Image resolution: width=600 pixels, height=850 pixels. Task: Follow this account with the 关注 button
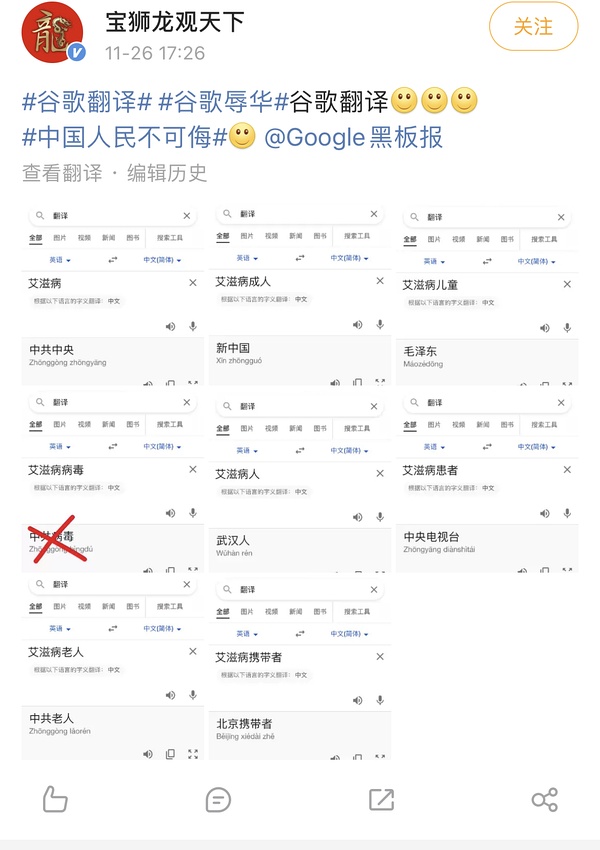pyautogui.click(x=533, y=27)
